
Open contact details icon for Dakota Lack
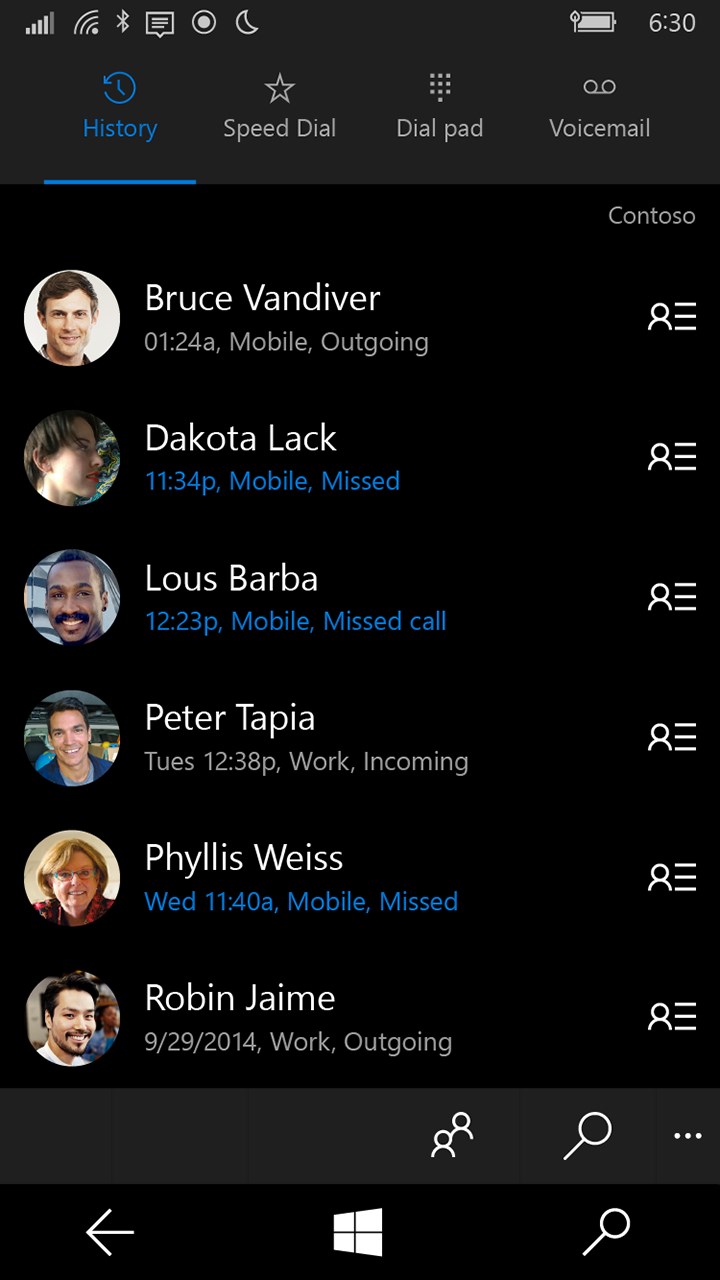pos(672,458)
